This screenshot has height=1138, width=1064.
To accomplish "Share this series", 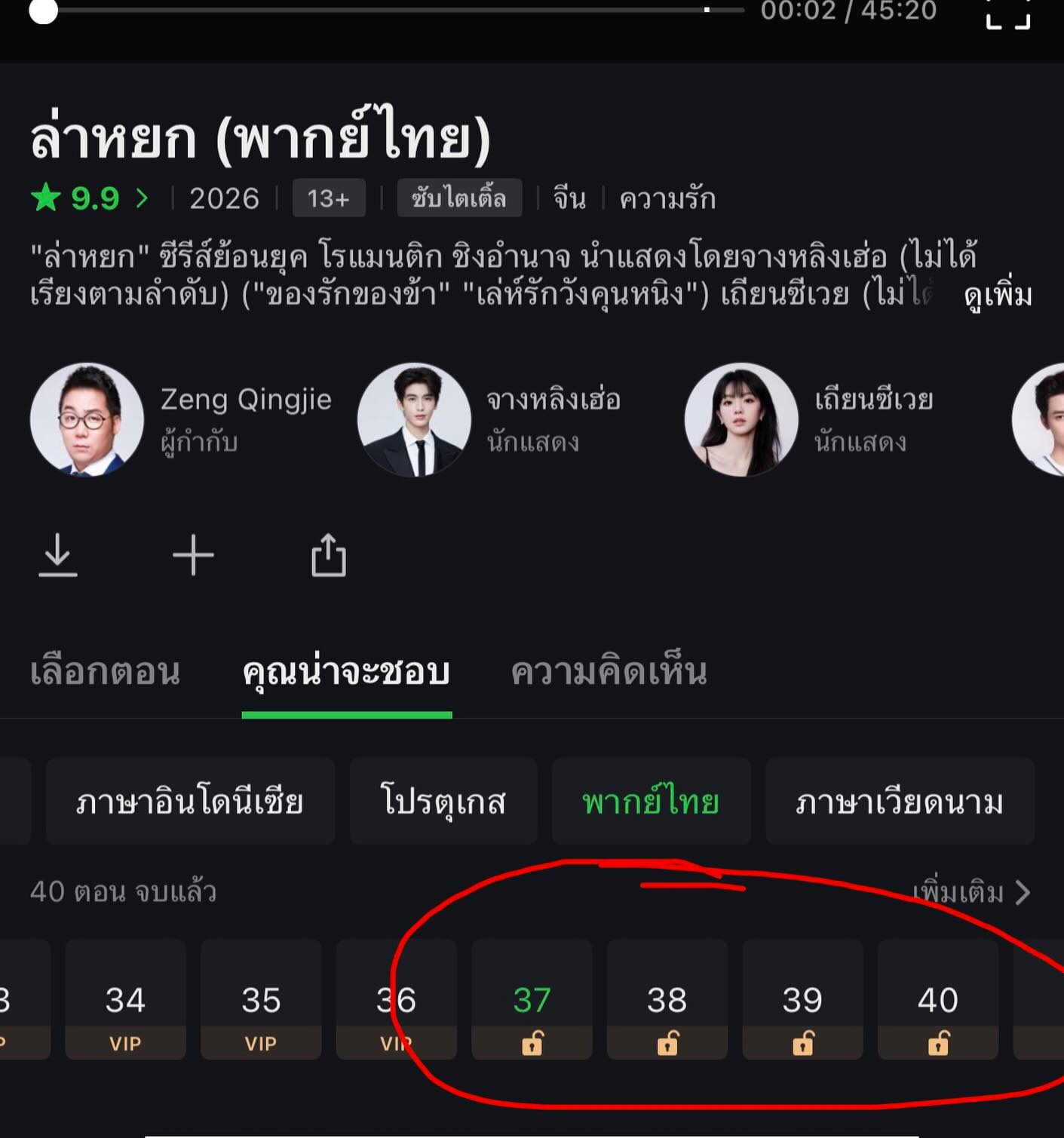I will pyautogui.click(x=329, y=556).
